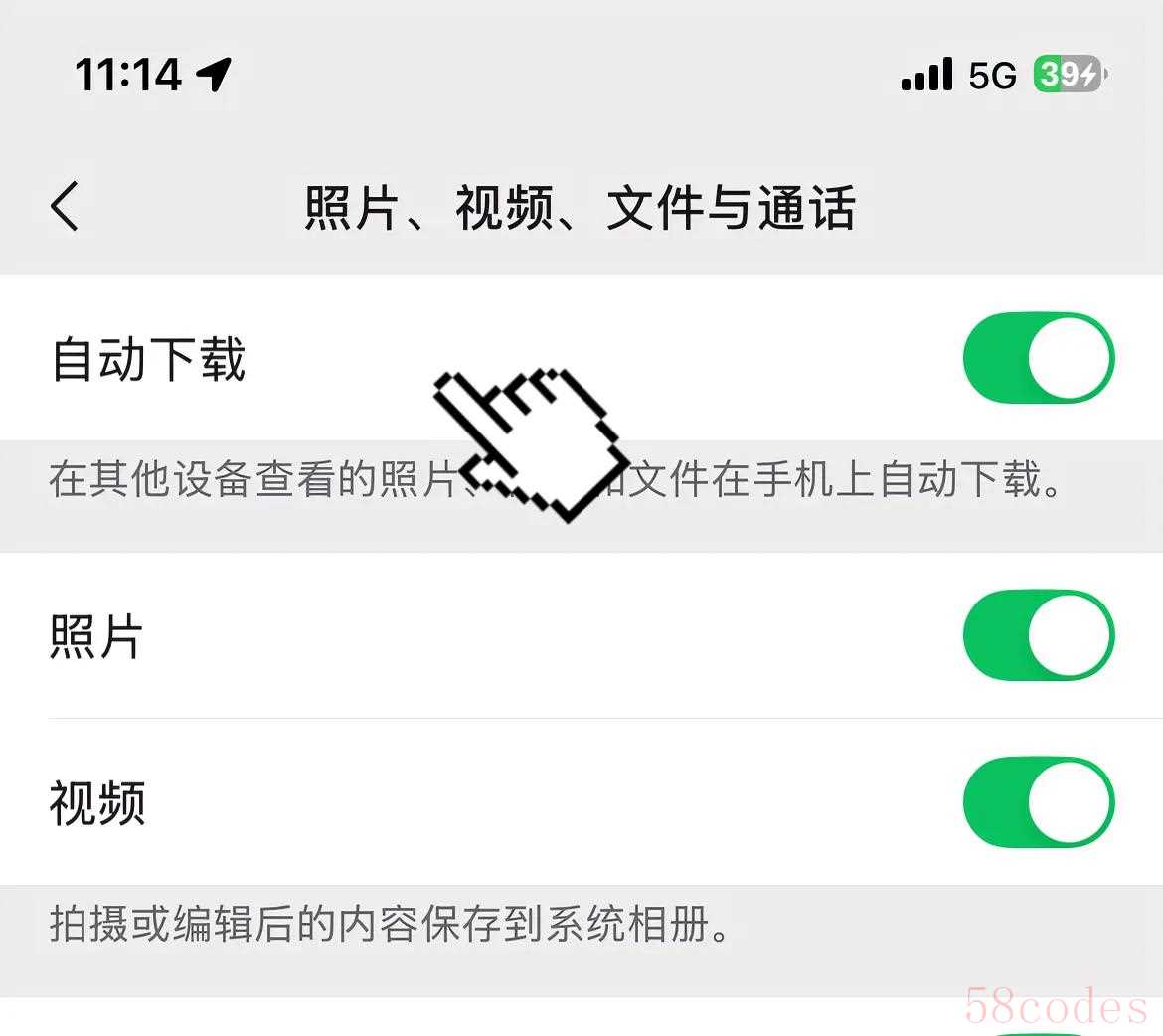Viewport: 1163px width, 1036px height.
Task: Turn off the 自动下载 switch
Action: (x=1038, y=358)
